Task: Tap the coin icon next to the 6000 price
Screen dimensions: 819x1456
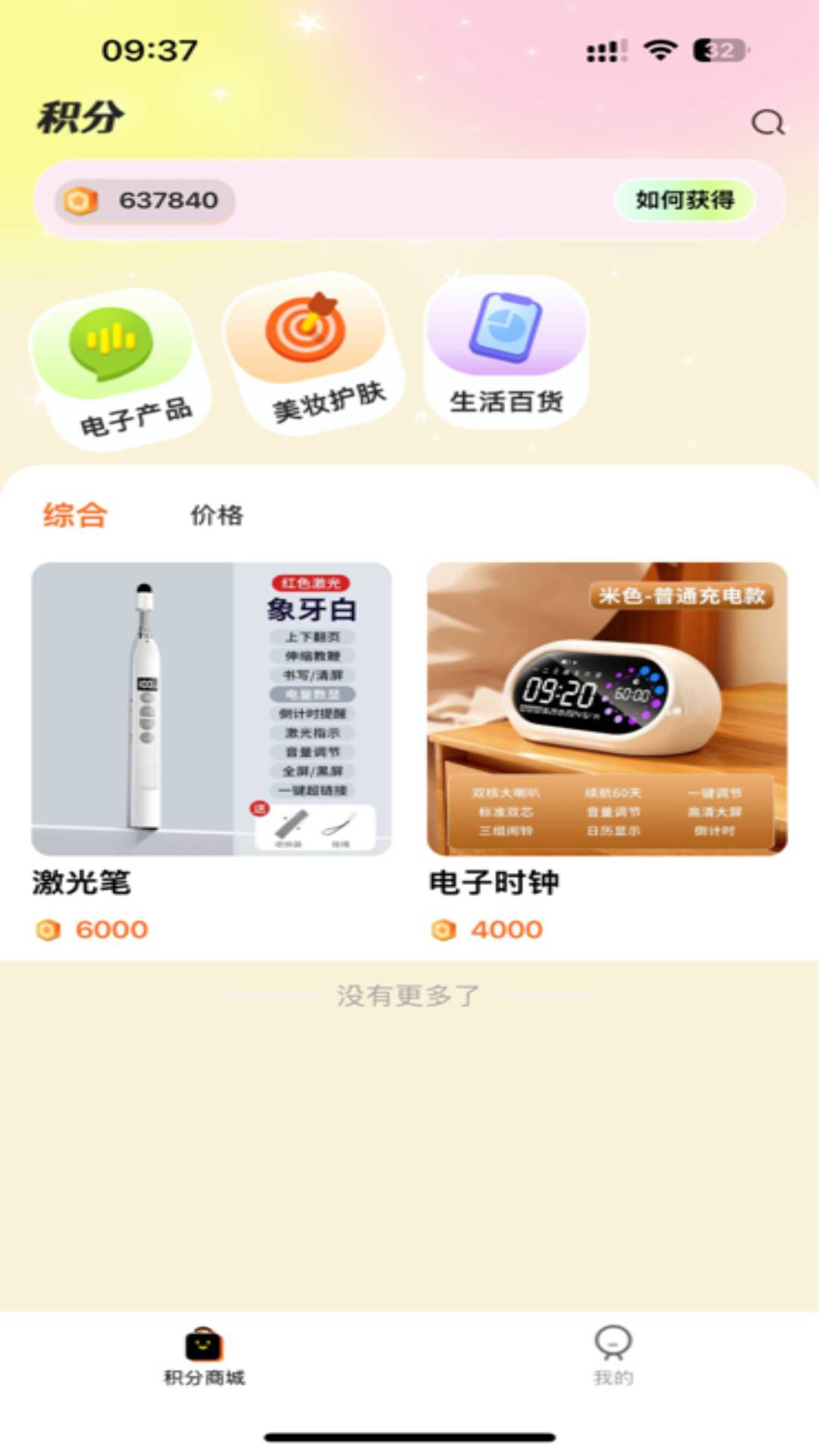Action: tap(50, 928)
